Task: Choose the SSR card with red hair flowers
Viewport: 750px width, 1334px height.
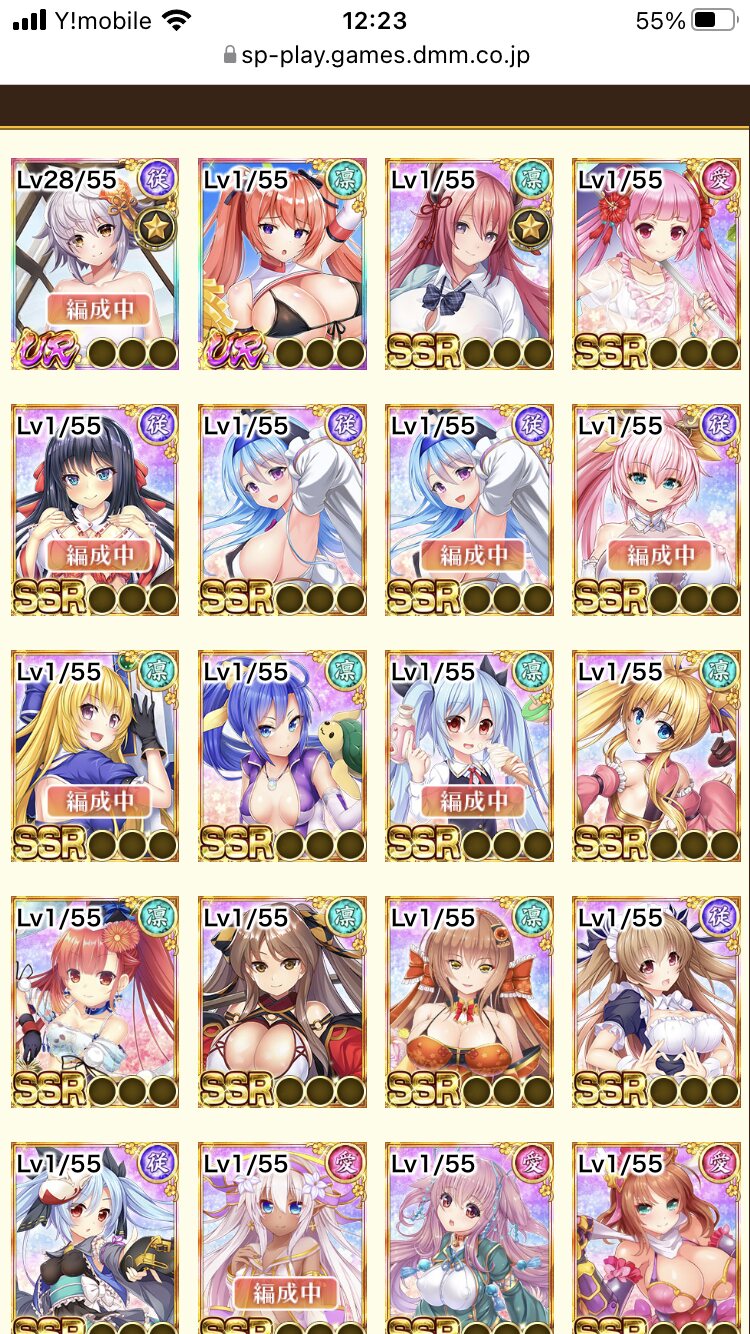Action: coord(657,264)
